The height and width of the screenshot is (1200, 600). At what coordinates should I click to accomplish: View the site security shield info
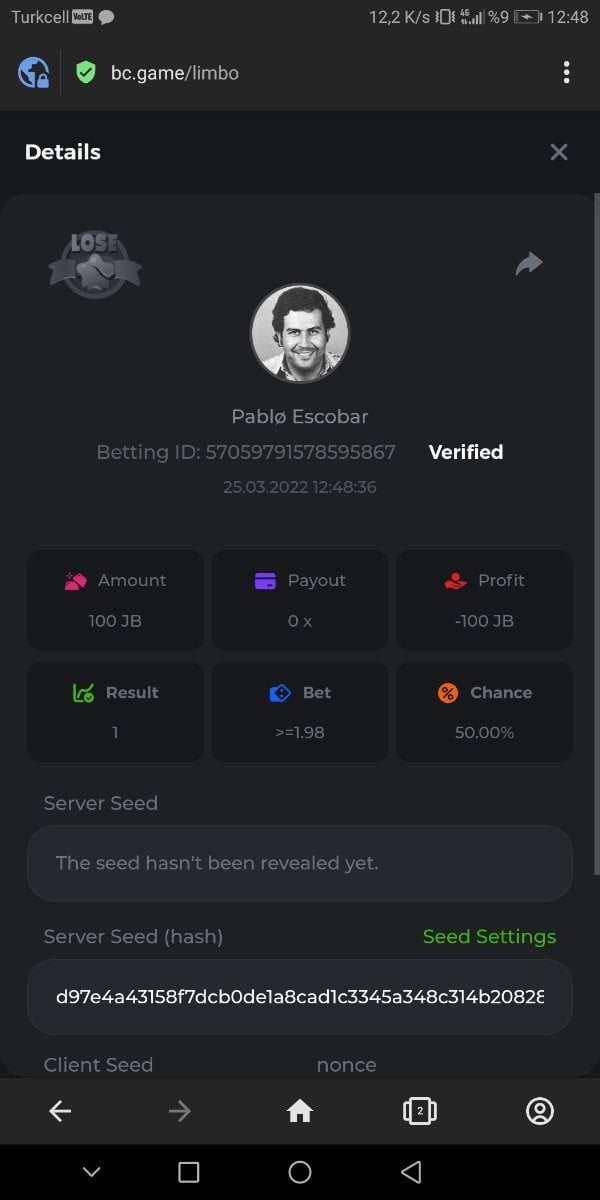(x=86, y=72)
